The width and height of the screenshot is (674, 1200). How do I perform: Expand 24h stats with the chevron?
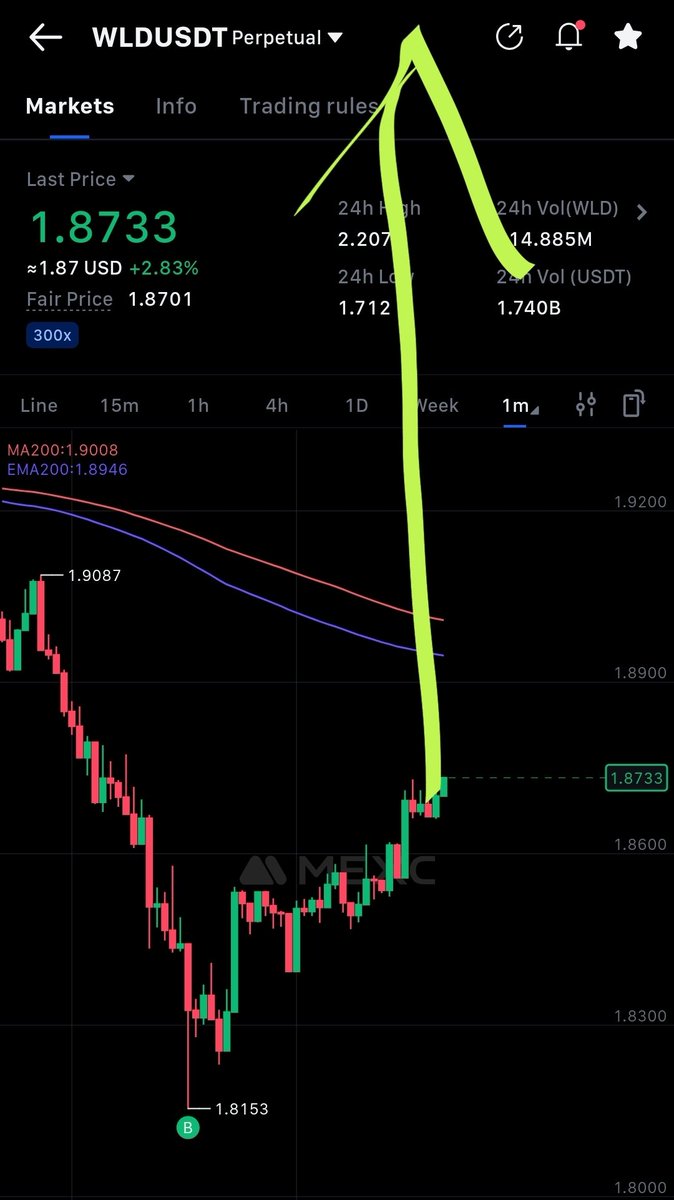click(642, 212)
